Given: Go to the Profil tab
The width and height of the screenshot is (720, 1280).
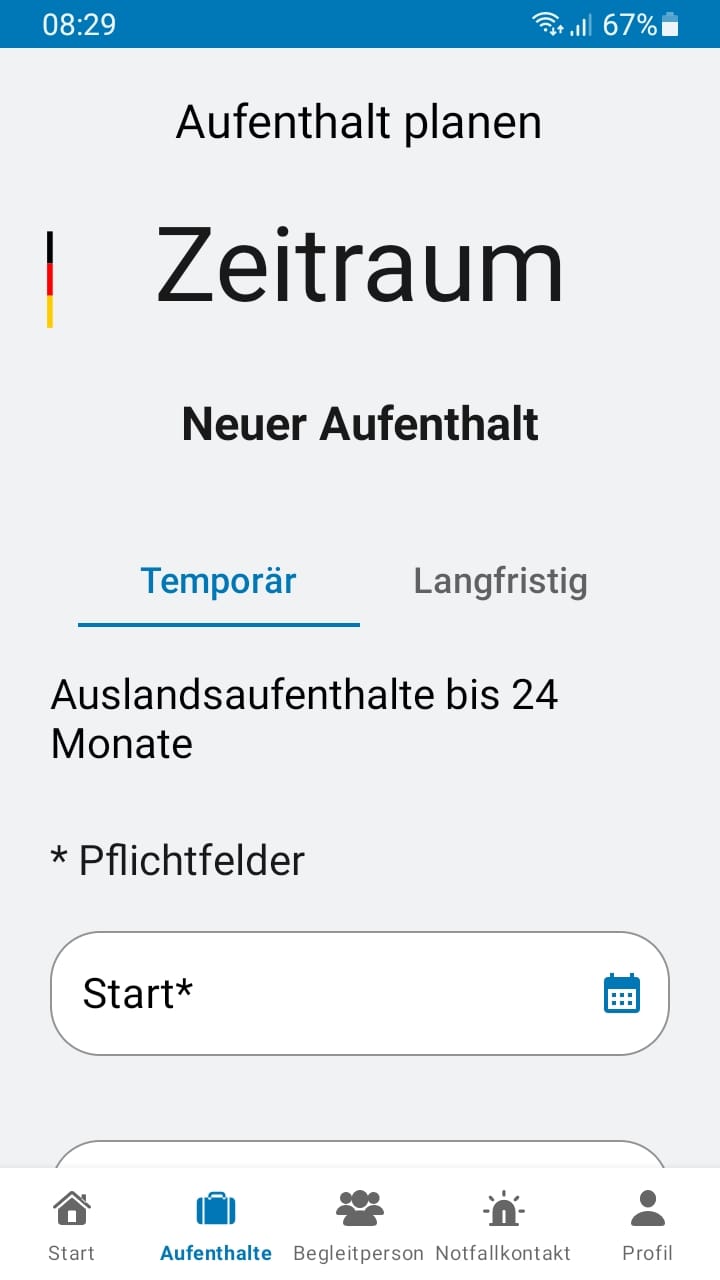Looking at the screenshot, I should [647, 1225].
